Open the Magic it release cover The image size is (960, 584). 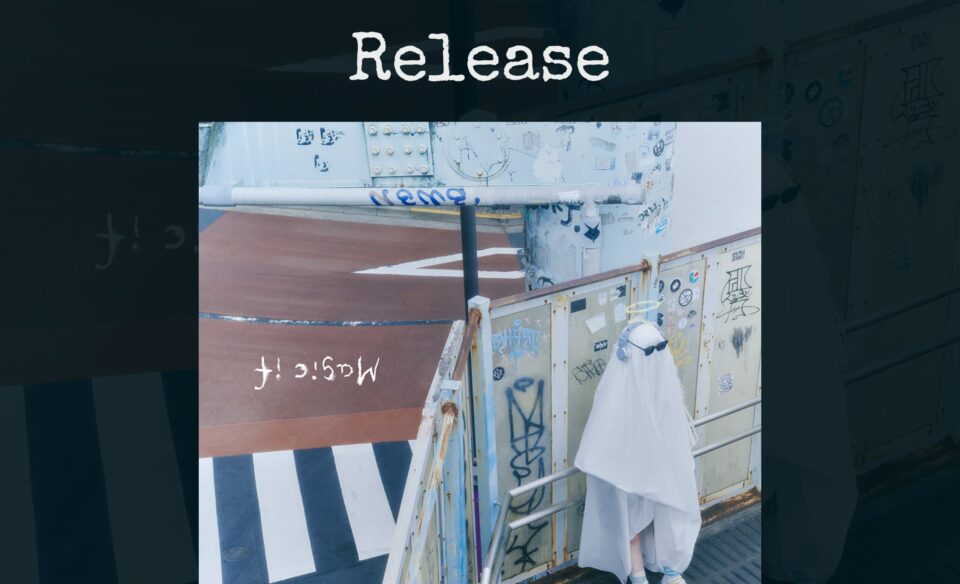point(479,352)
